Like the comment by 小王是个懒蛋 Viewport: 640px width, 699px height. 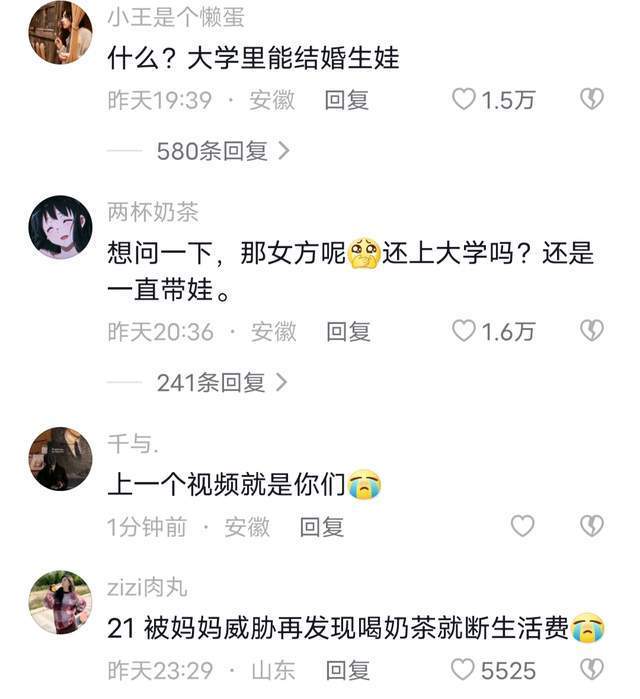(464, 100)
